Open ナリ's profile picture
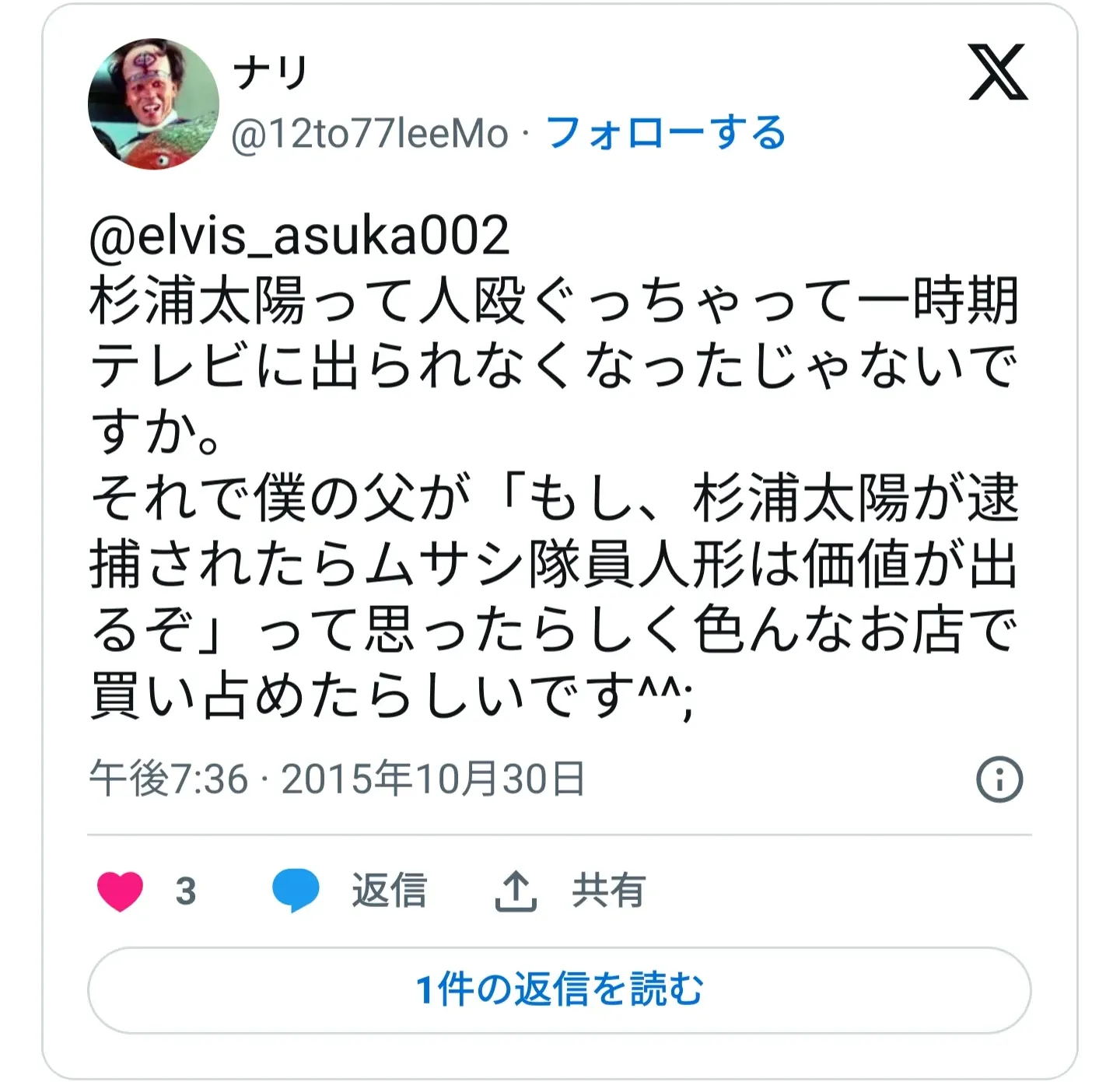 [153, 104]
